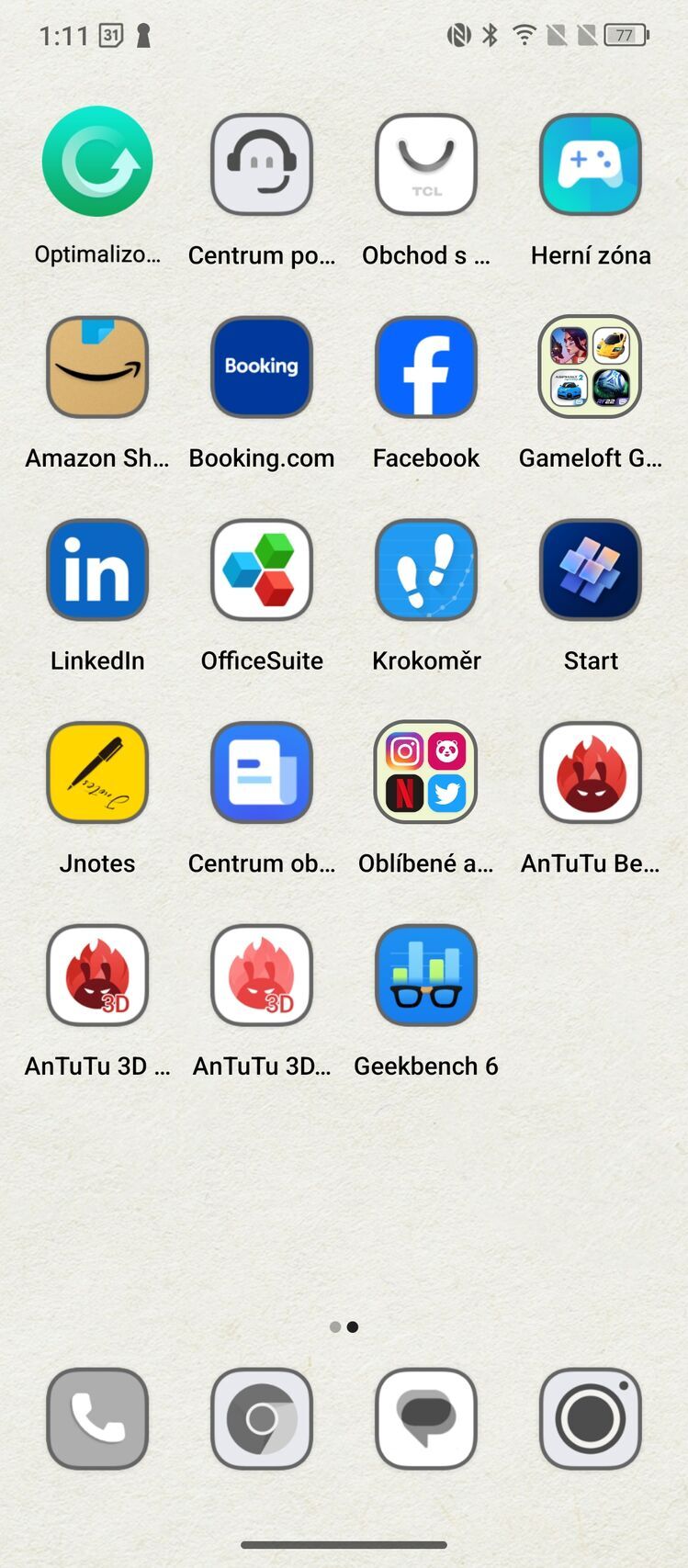Launch OfficeSuite

(262, 570)
